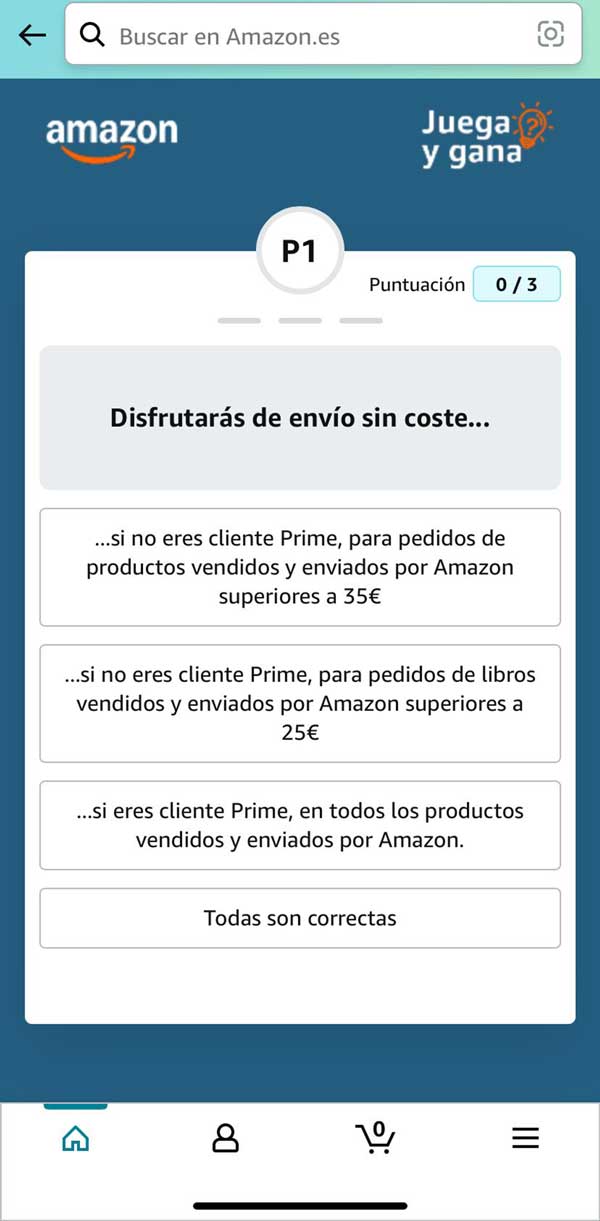The image size is (600, 1221).
Task: Open the camera scan icon in search bar
Action: pyautogui.click(x=550, y=35)
